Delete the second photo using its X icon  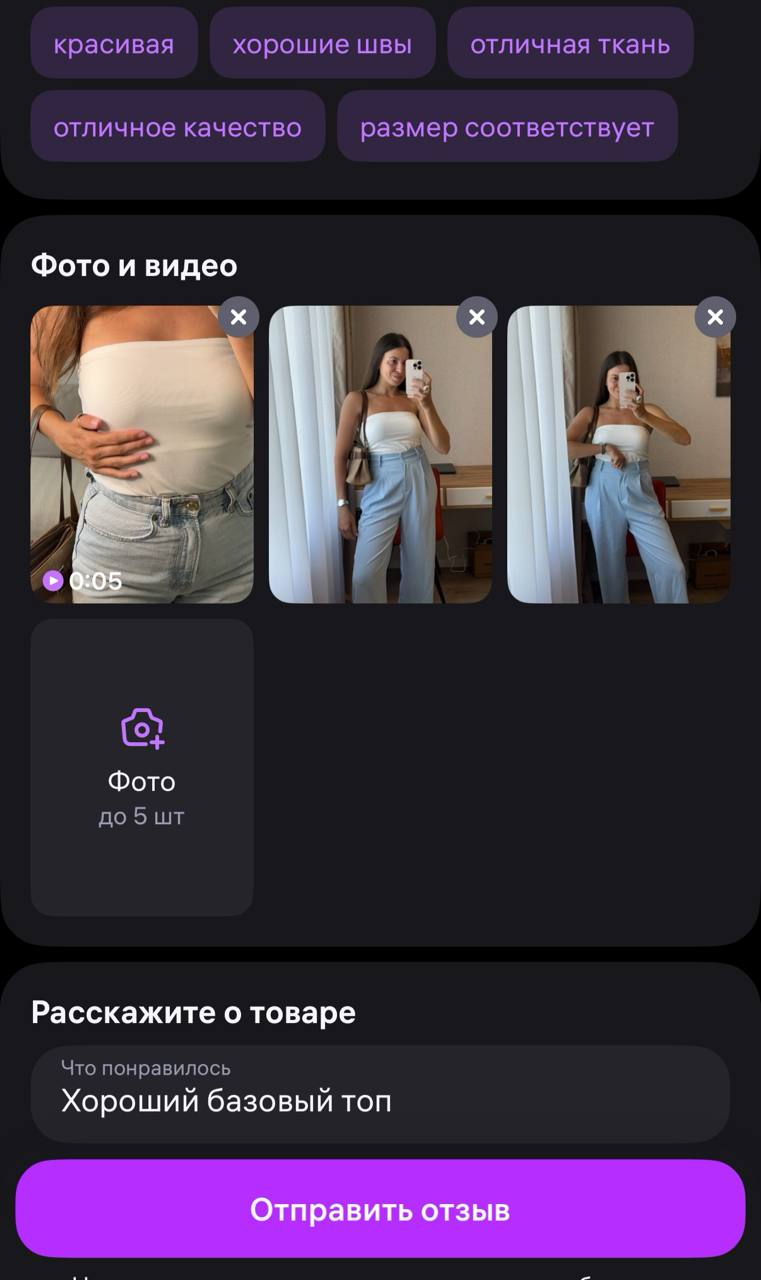coord(475,316)
